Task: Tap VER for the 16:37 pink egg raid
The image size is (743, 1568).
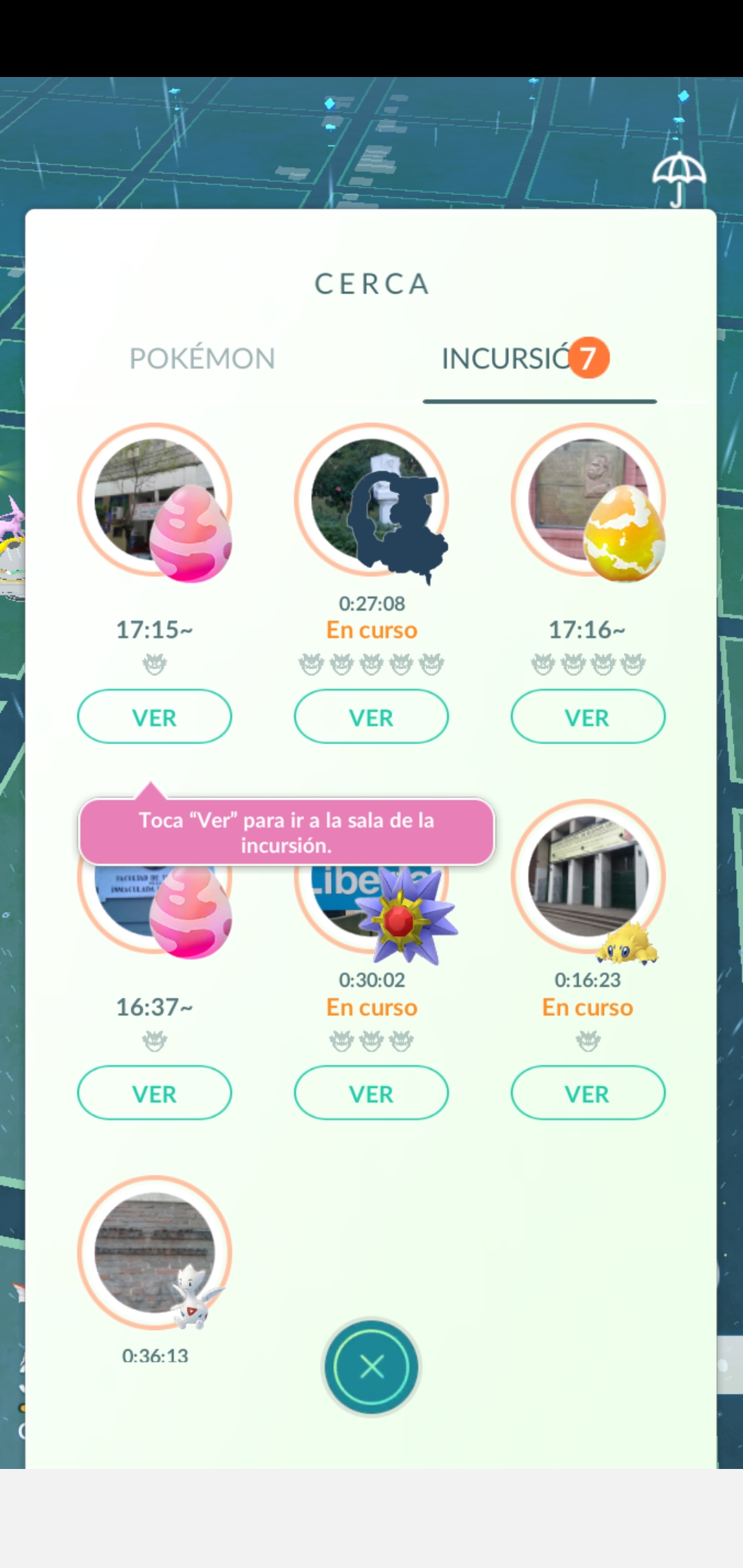Action: pyautogui.click(x=155, y=1093)
